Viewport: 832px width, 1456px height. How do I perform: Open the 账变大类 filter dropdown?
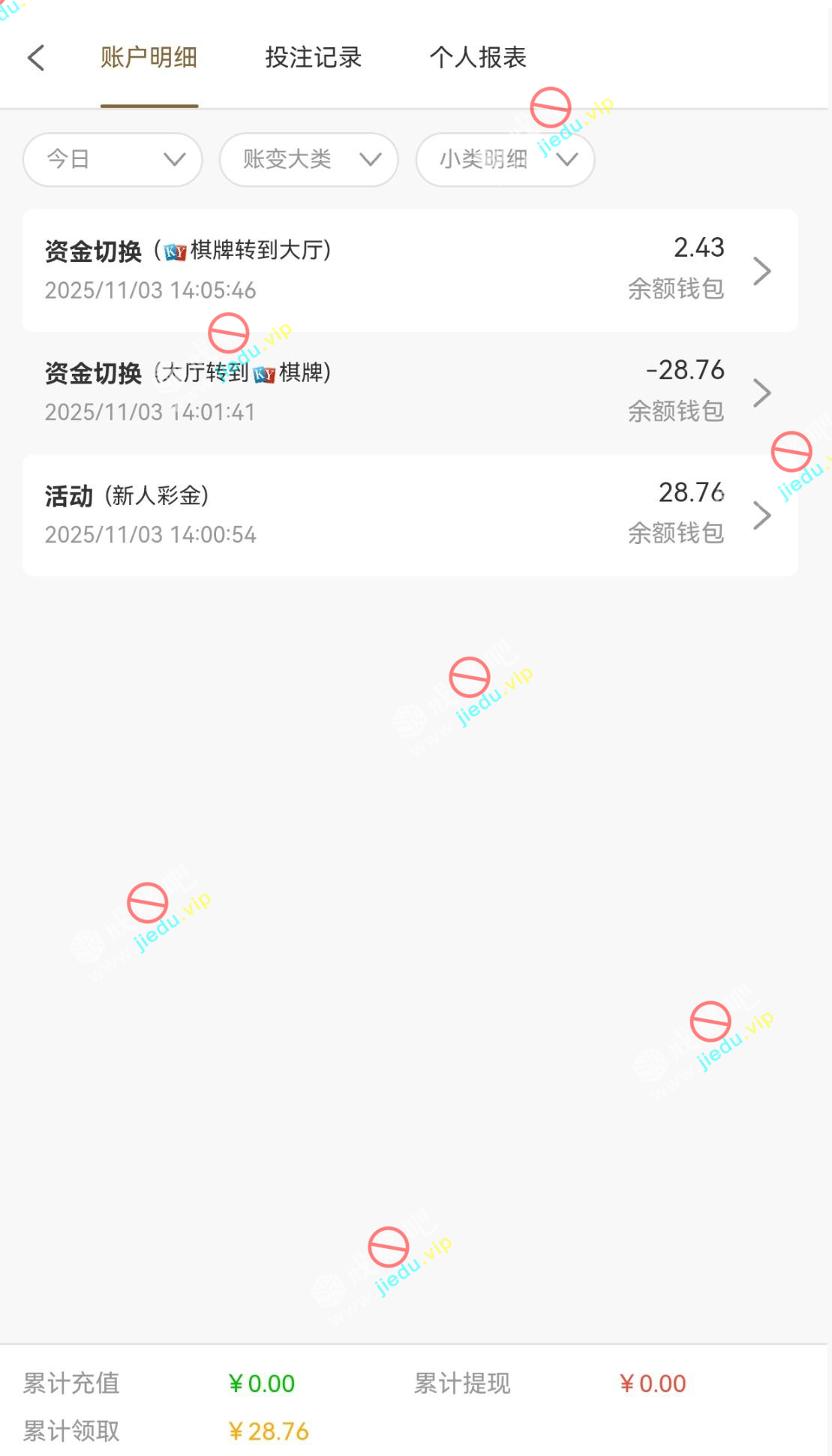point(308,159)
